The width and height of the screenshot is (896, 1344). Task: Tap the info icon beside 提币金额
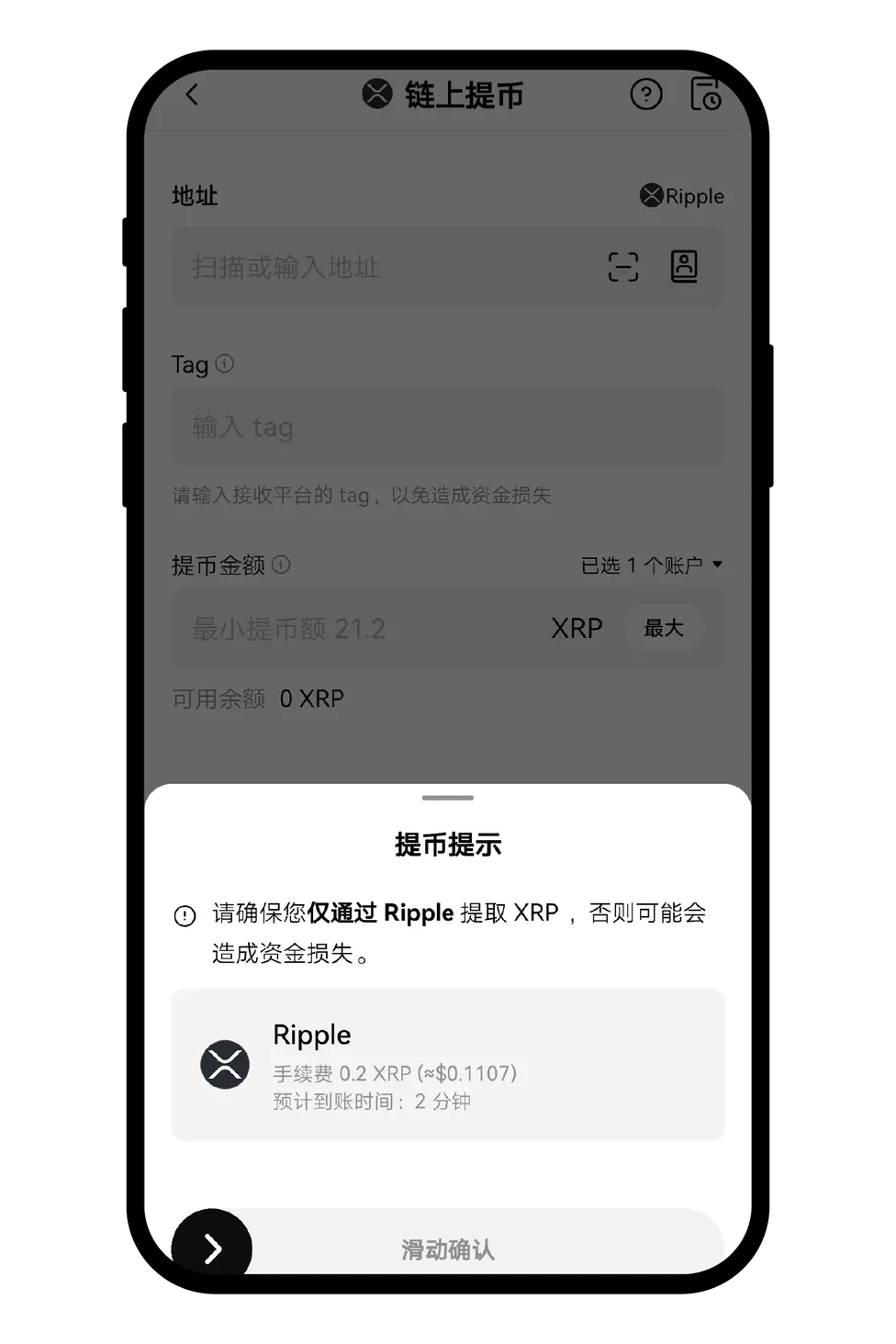click(x=282, y=565)
